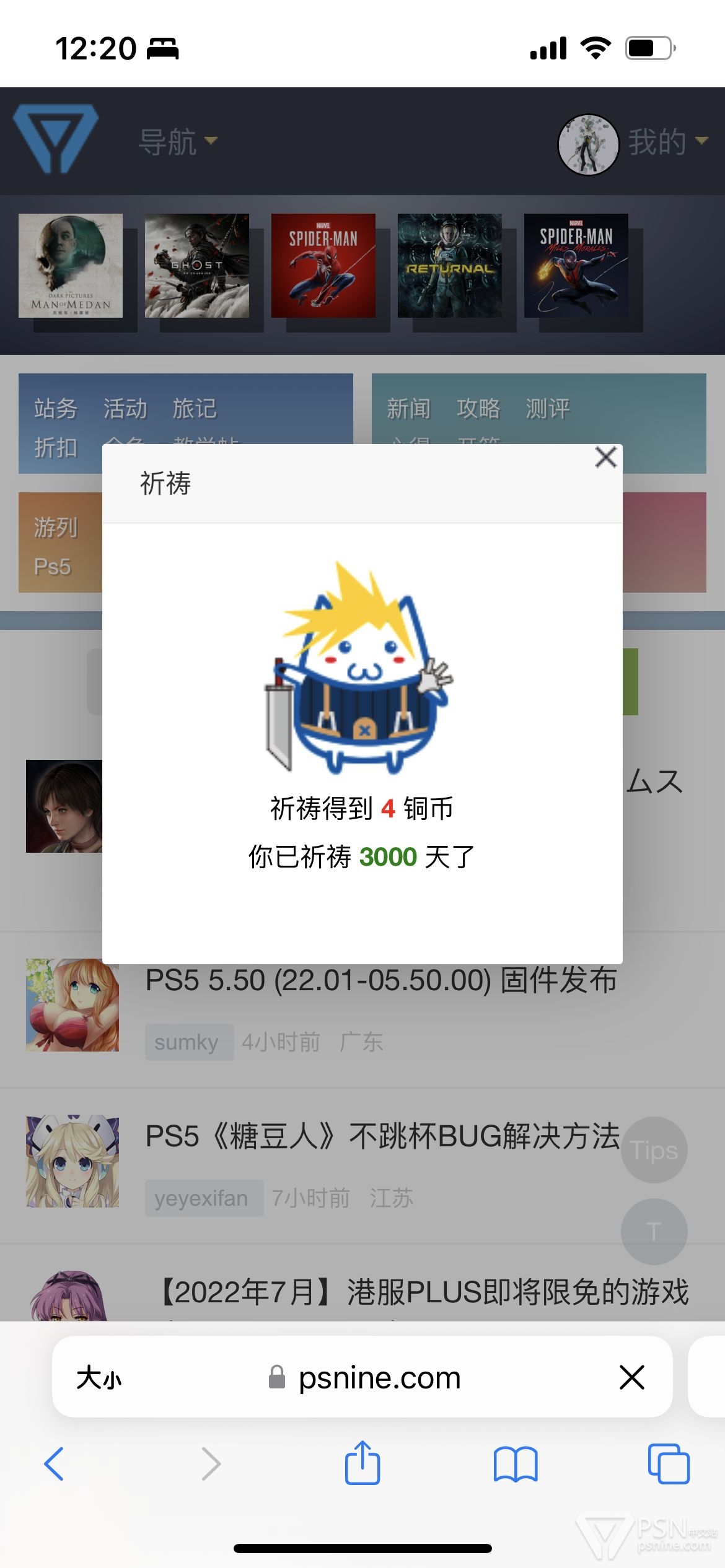Open the Man of Medan game cover
The width and height of the screenshot is (725, 1568).
tap(71, 266)
